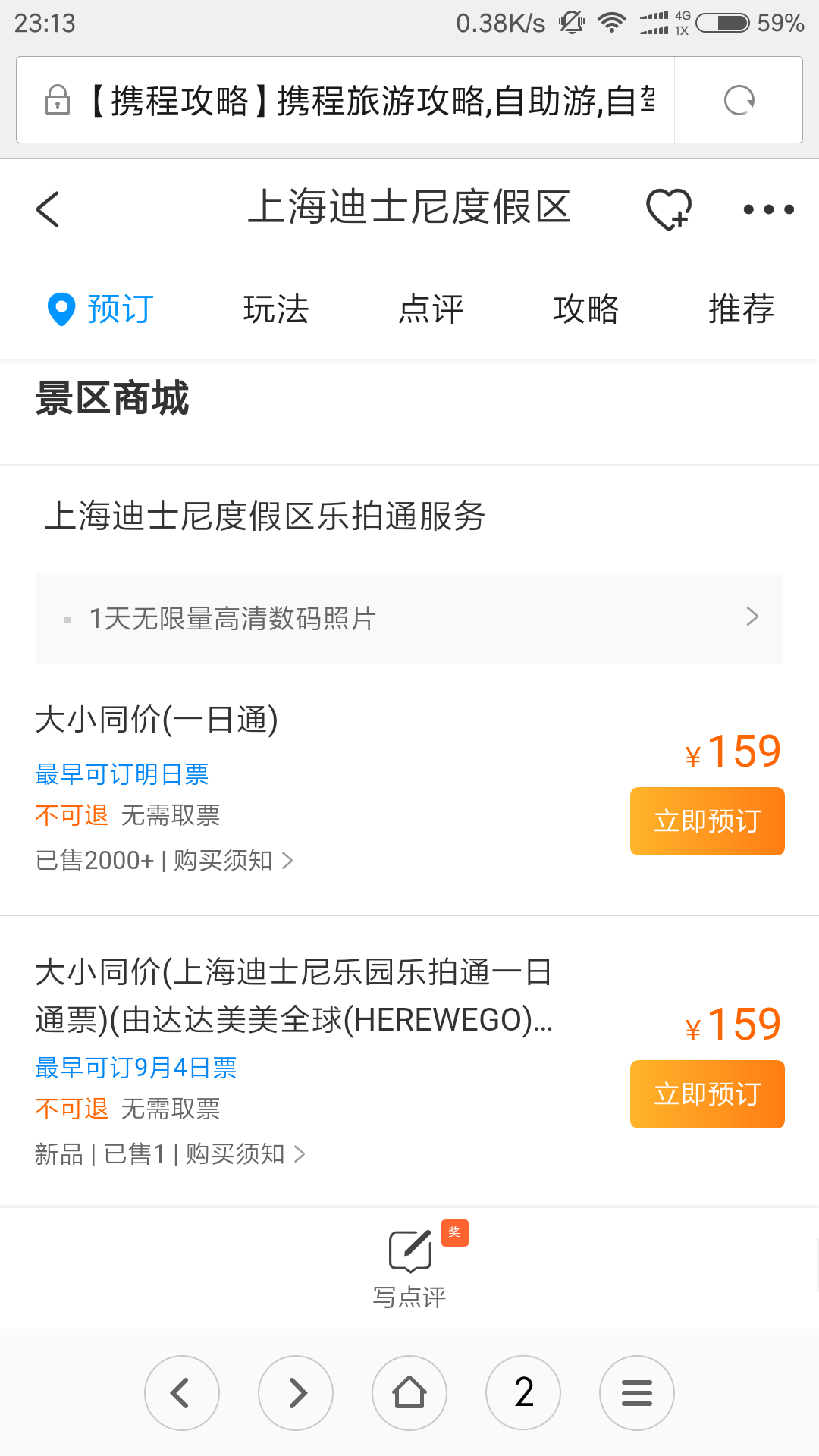Reload the page in browser

(739, 100)
